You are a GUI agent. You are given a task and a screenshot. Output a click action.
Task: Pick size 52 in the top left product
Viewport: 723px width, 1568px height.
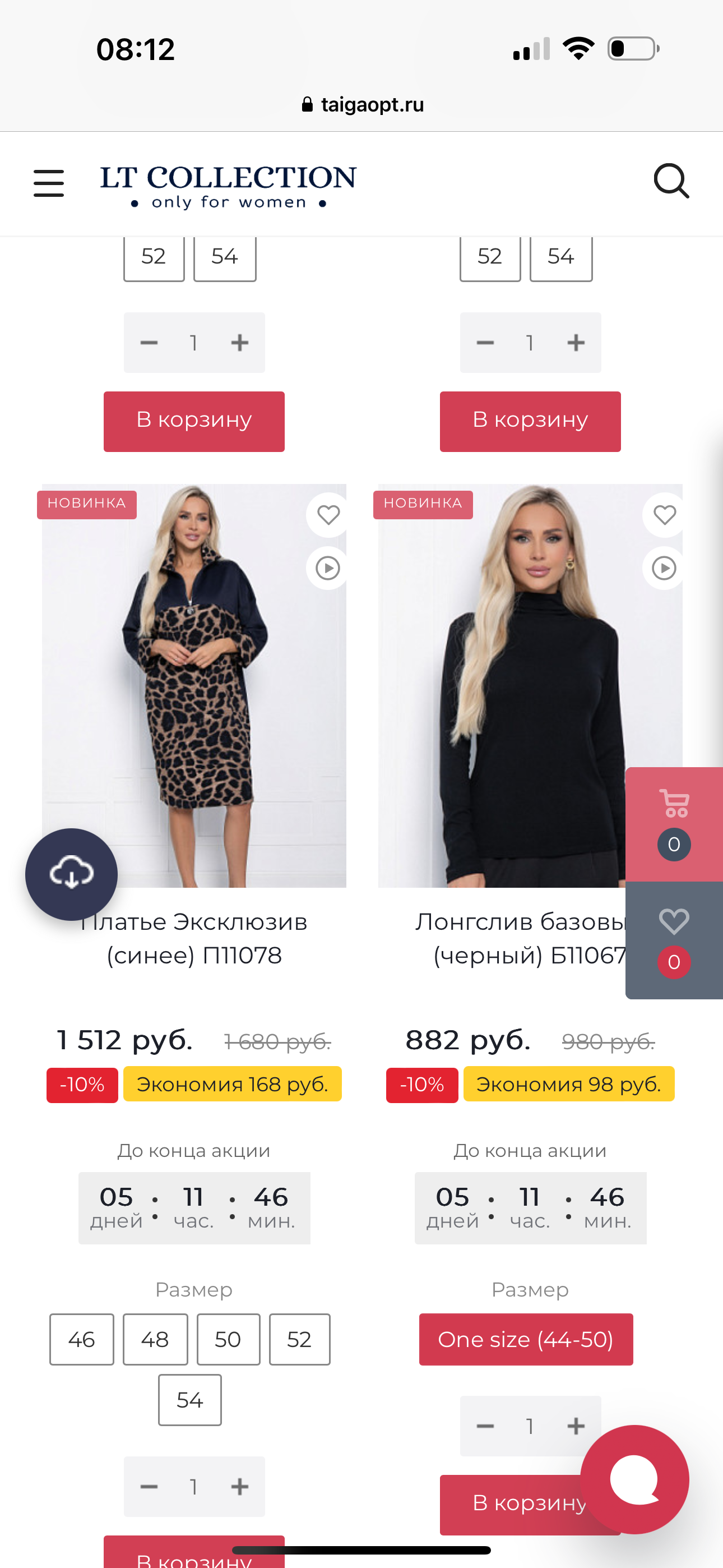point(154,256)
